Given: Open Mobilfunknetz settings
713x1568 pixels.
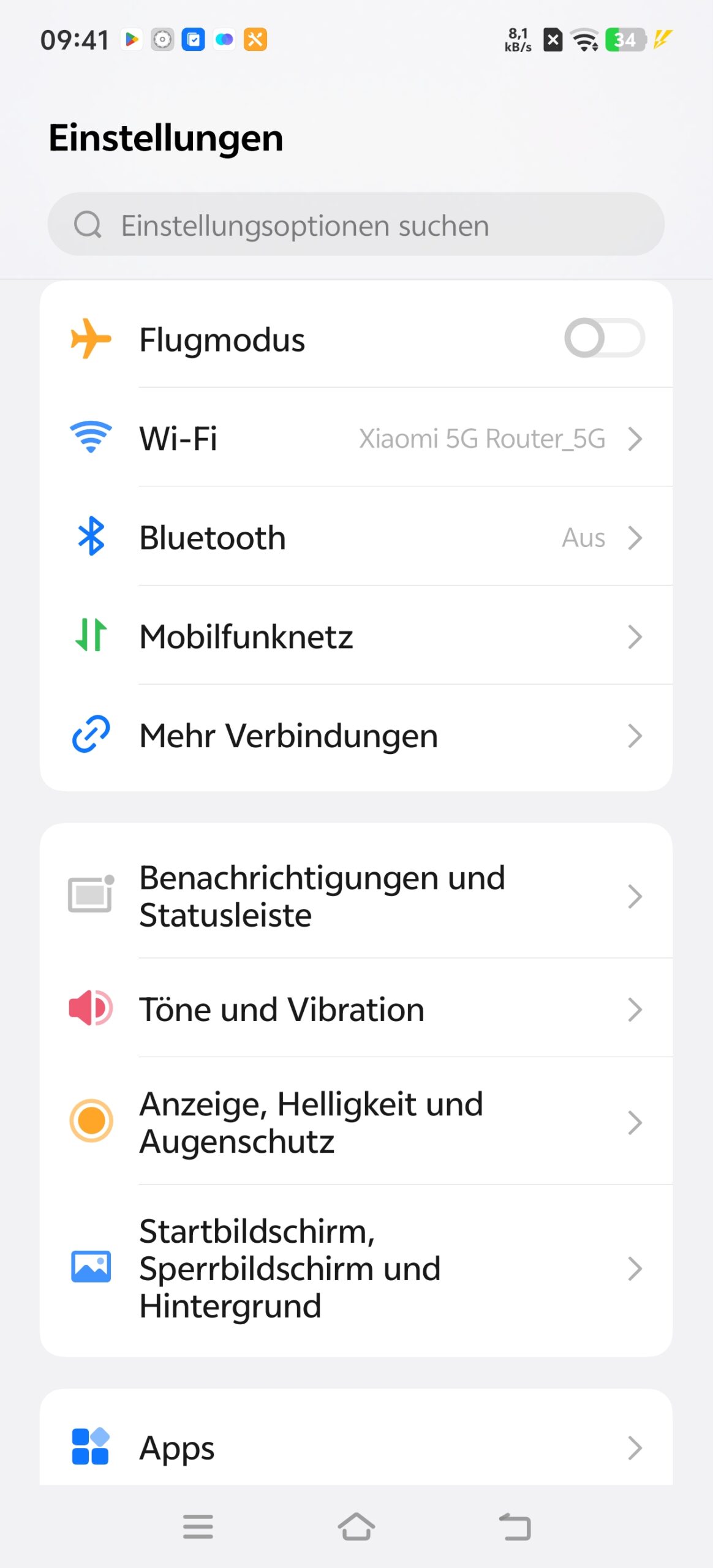Looking at the screenshot, I should 355,637.
